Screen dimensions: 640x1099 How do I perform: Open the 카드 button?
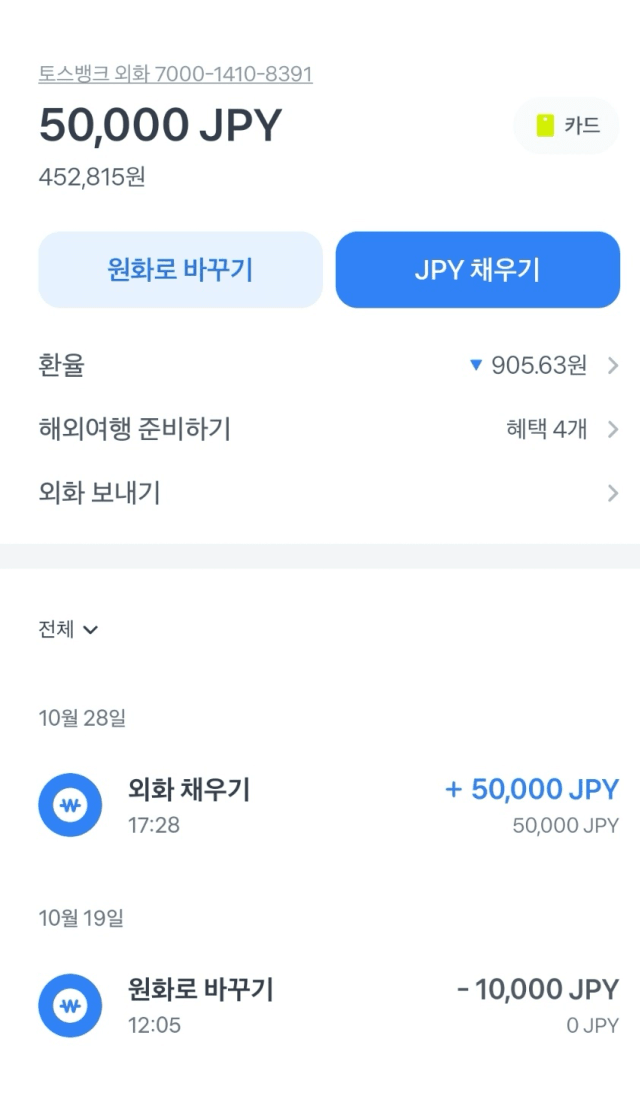coord(567,126)
